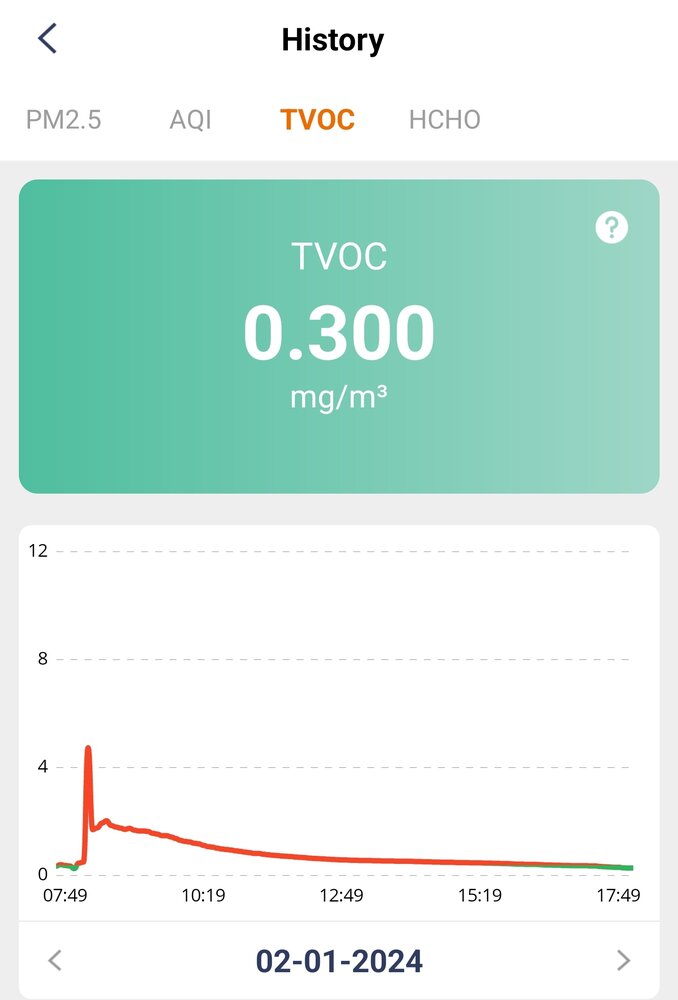Select the TVOC tab

point(318,120)
